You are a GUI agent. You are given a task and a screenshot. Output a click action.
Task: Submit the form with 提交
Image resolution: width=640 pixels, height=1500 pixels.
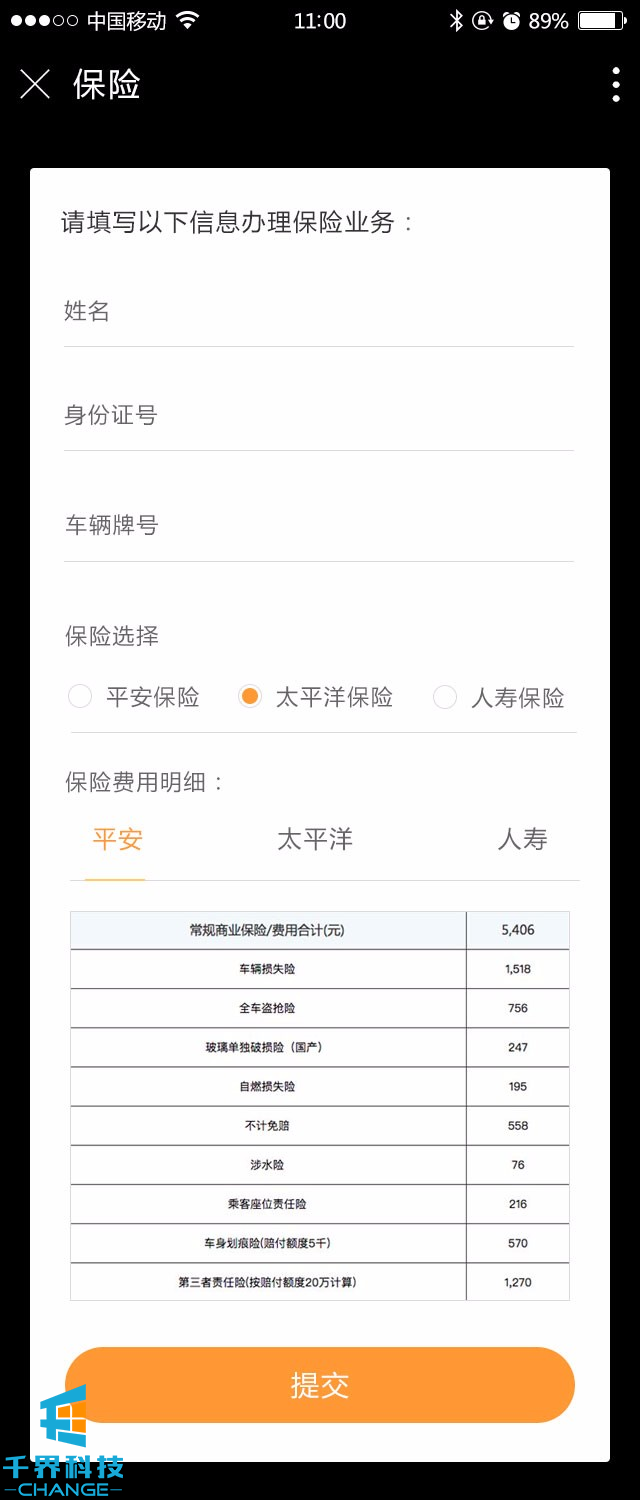pyautogui.click(x=320, y=1385)
